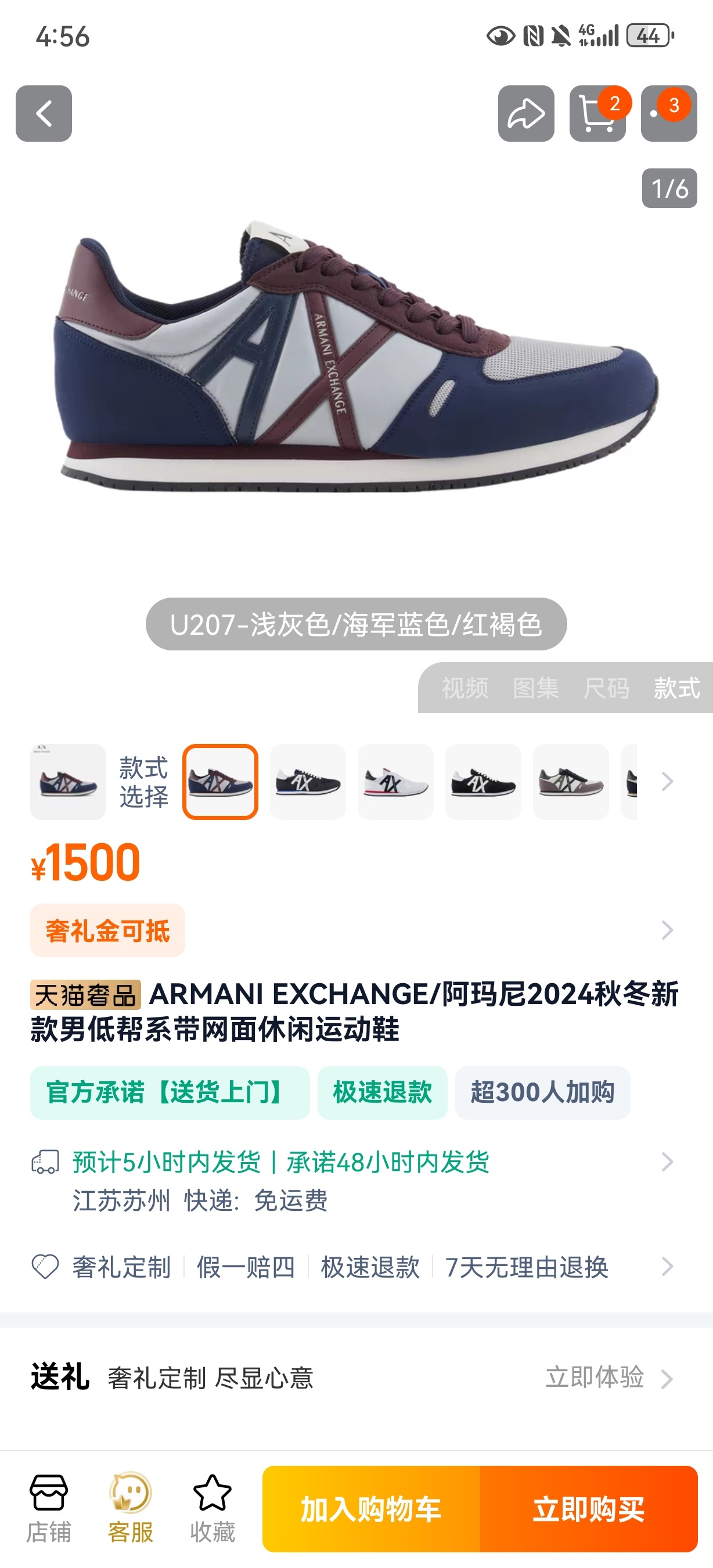Screen dimensions: 713x1568
Task: Switch to the 视频 tab
Action: tap(465, 688)
